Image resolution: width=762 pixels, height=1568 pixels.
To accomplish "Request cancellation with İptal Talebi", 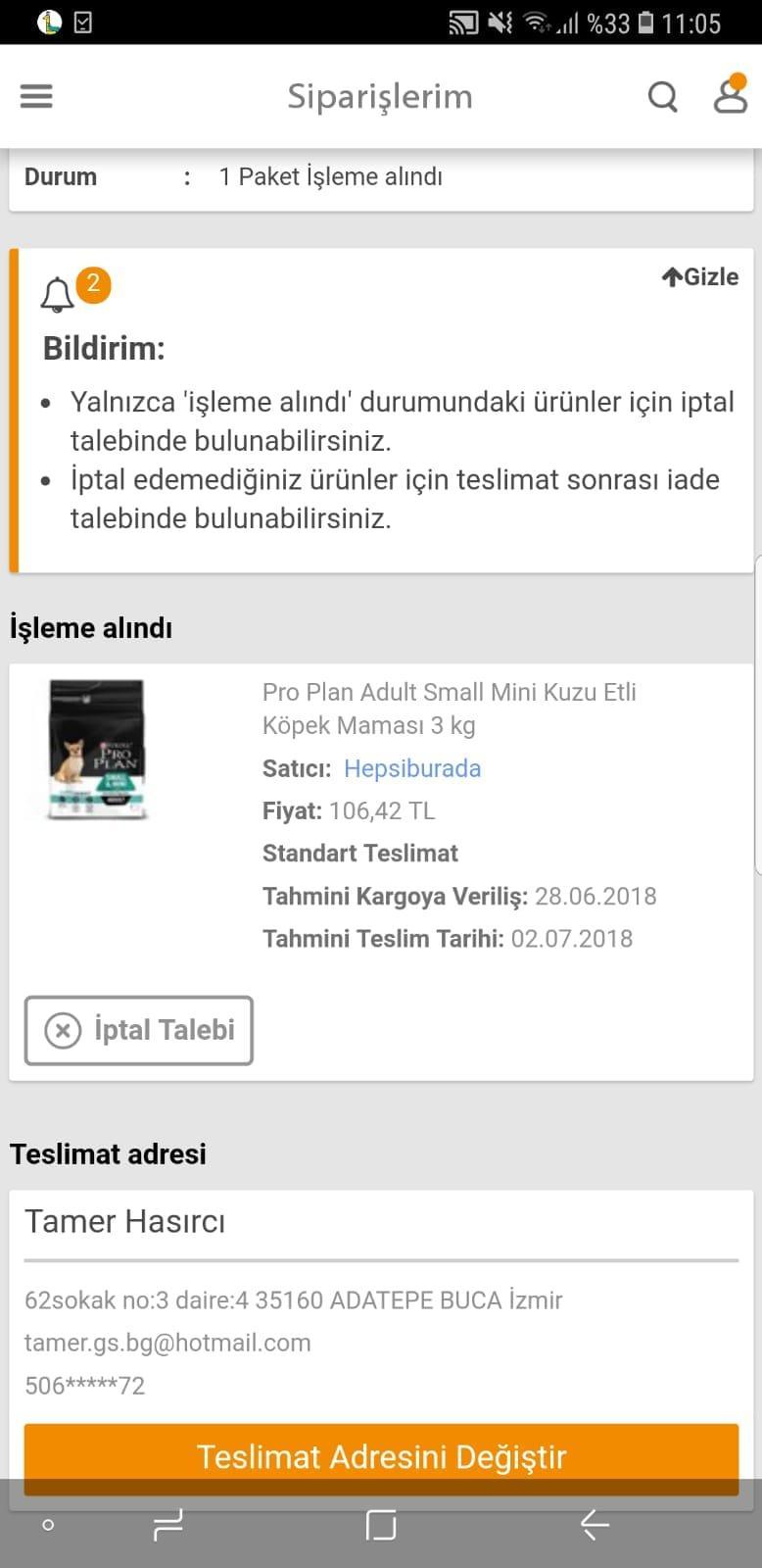I will click(139, 1030).
